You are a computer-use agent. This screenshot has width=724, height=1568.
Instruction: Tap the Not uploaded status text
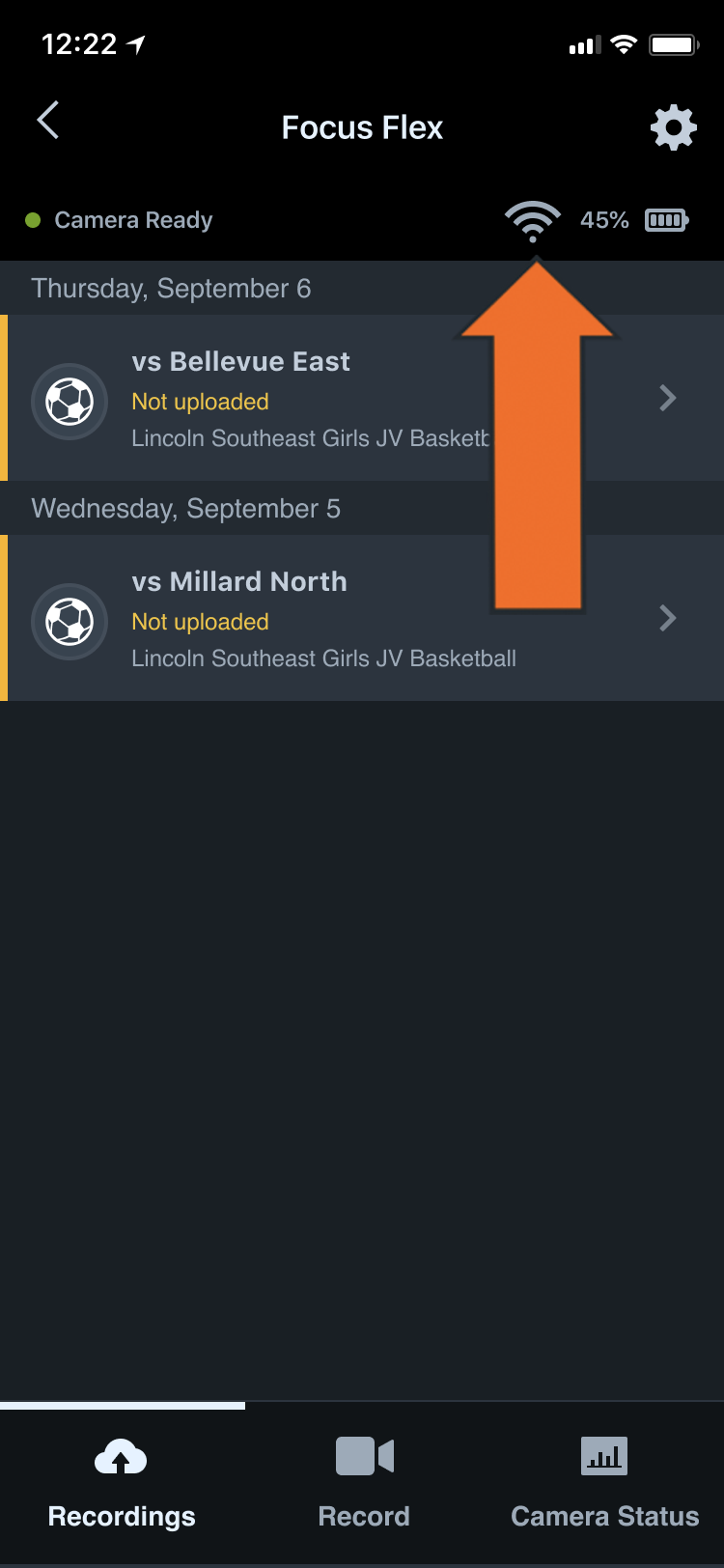click(x=200, y=403)
